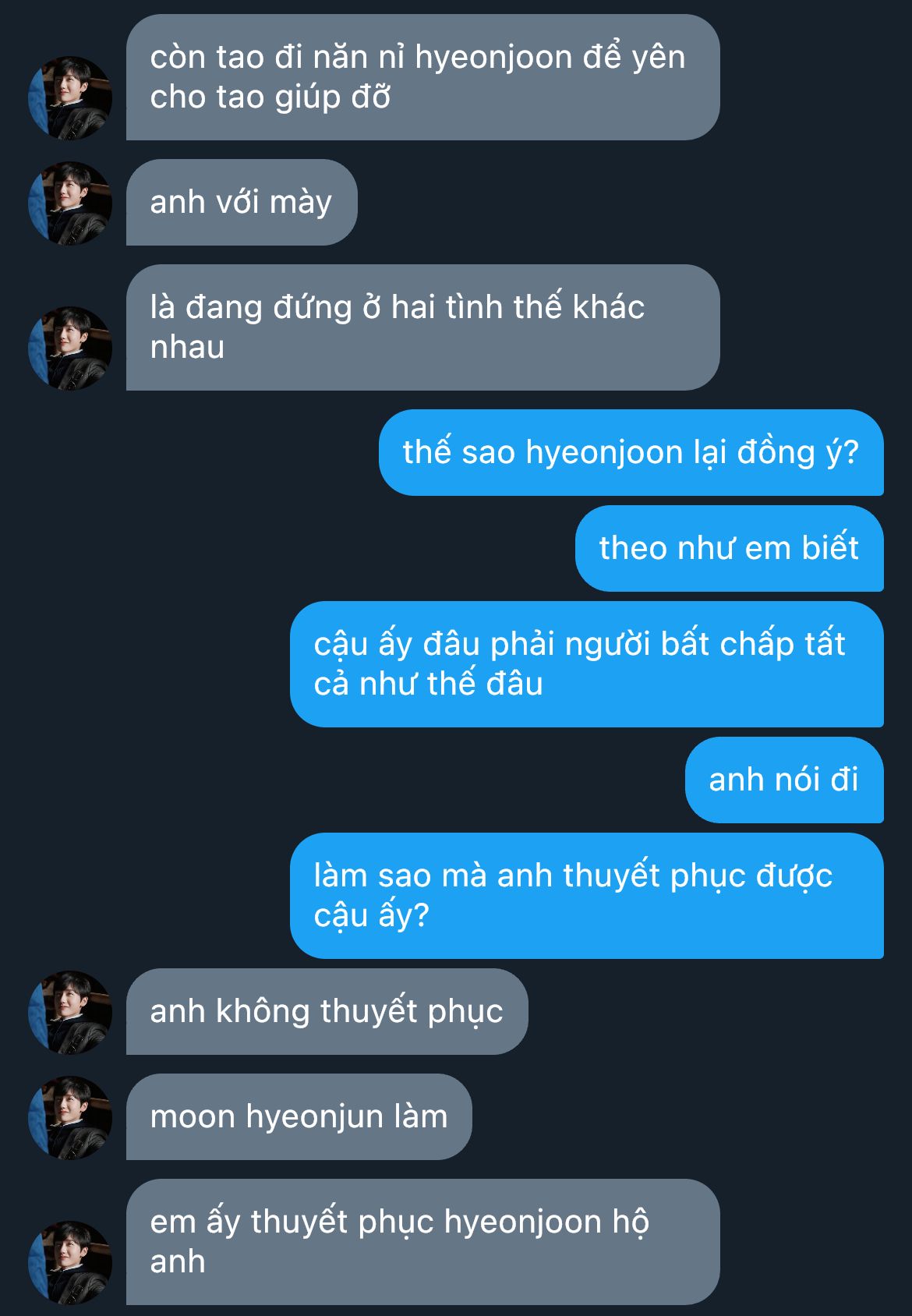912x1316 pixels.
Task: Open sender's avatar beside 'anh với mày'
Action: (x=70, y=203)
